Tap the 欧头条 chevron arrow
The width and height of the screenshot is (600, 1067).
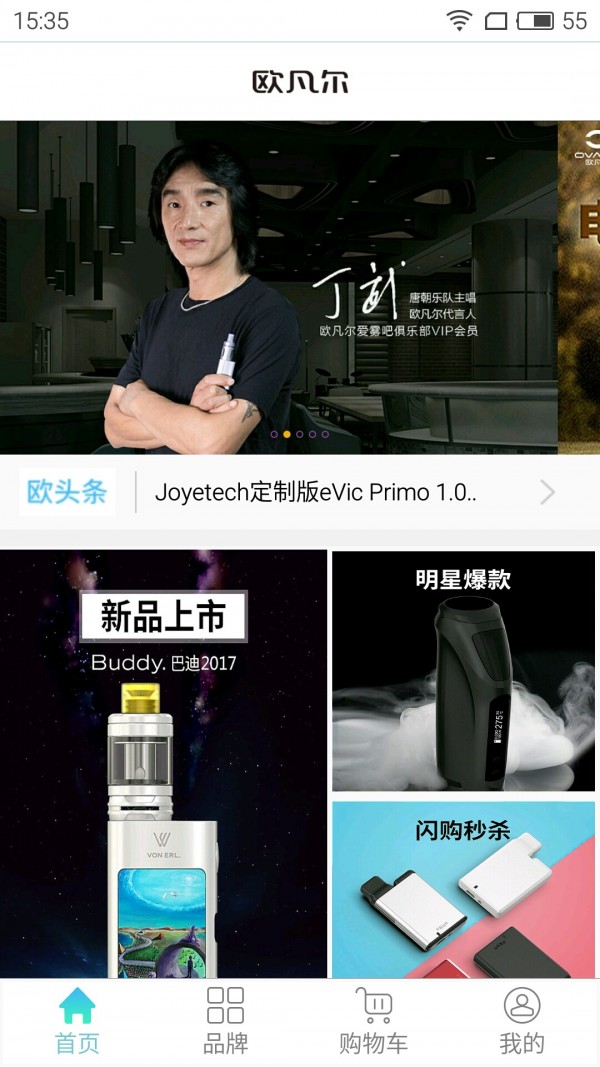[547, 492]
